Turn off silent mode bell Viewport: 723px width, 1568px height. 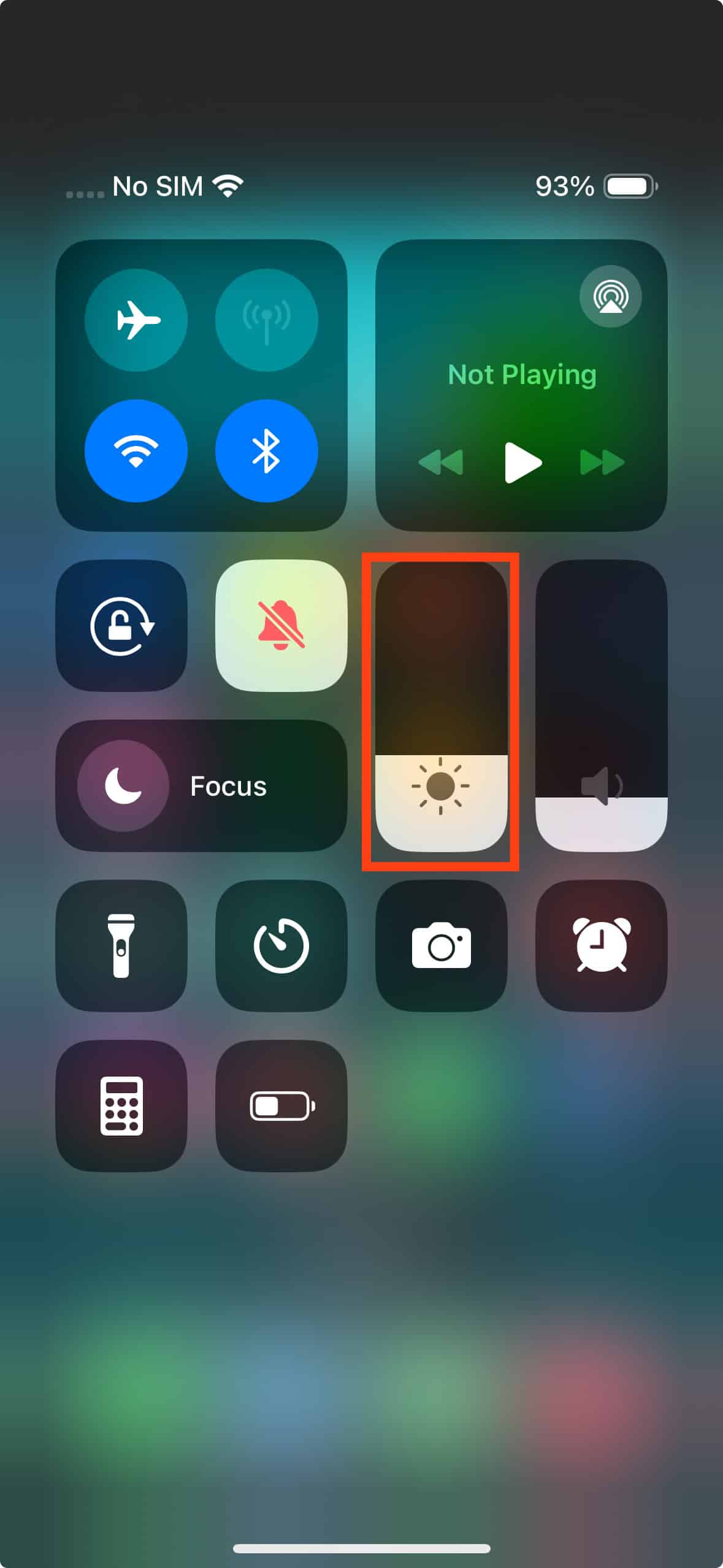pyautogui.click(x=281, y=626)
